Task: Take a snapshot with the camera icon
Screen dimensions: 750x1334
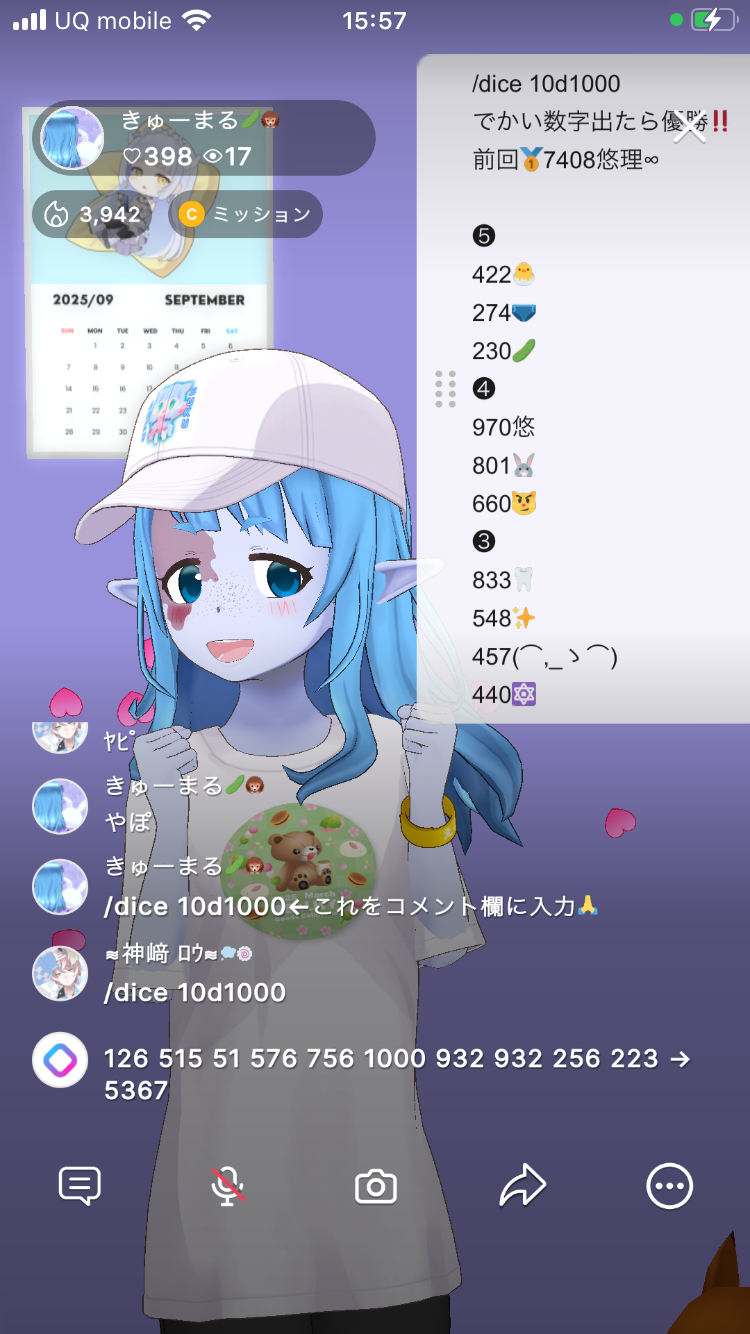Action: (x=376, y=1187)
